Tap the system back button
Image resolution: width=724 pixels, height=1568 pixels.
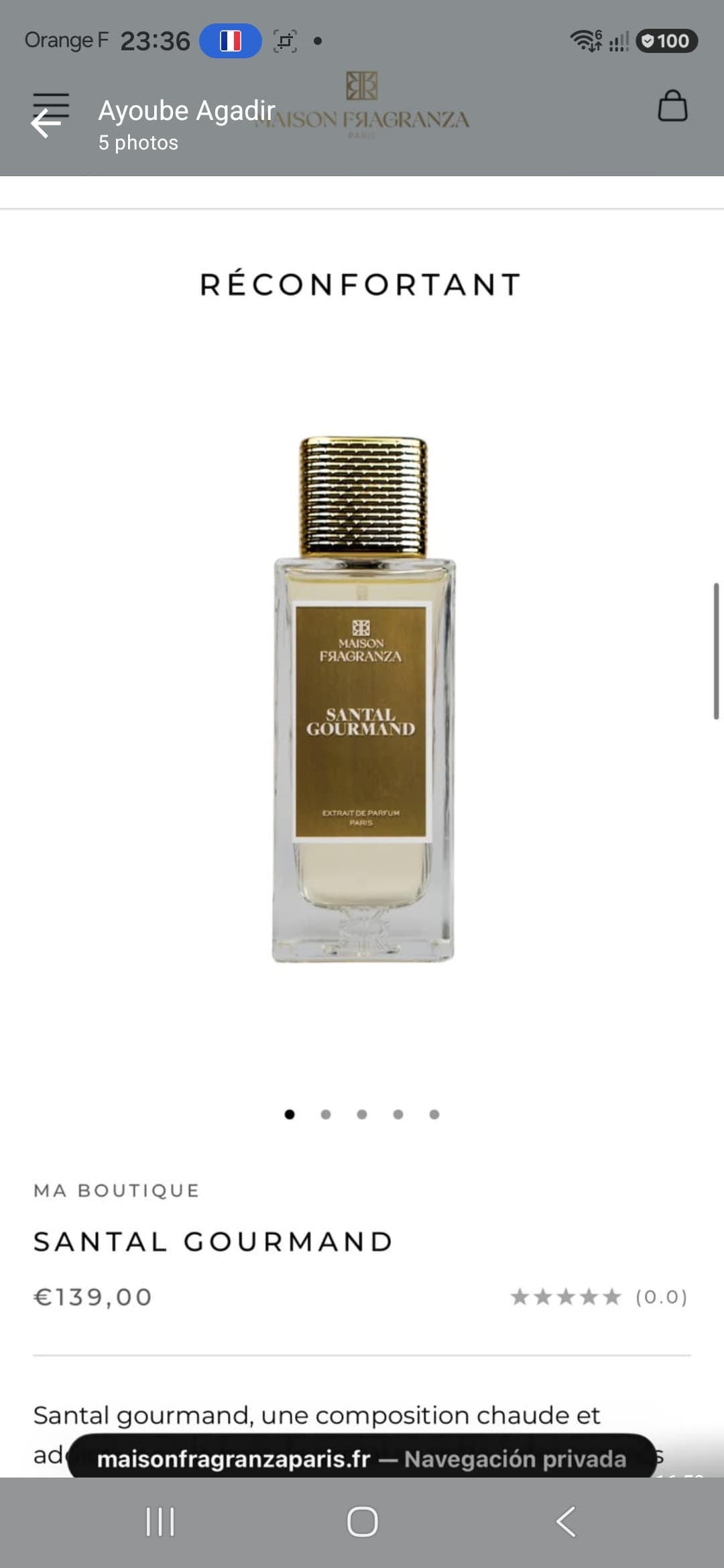pyautogui.click(x=566, y=1522)
